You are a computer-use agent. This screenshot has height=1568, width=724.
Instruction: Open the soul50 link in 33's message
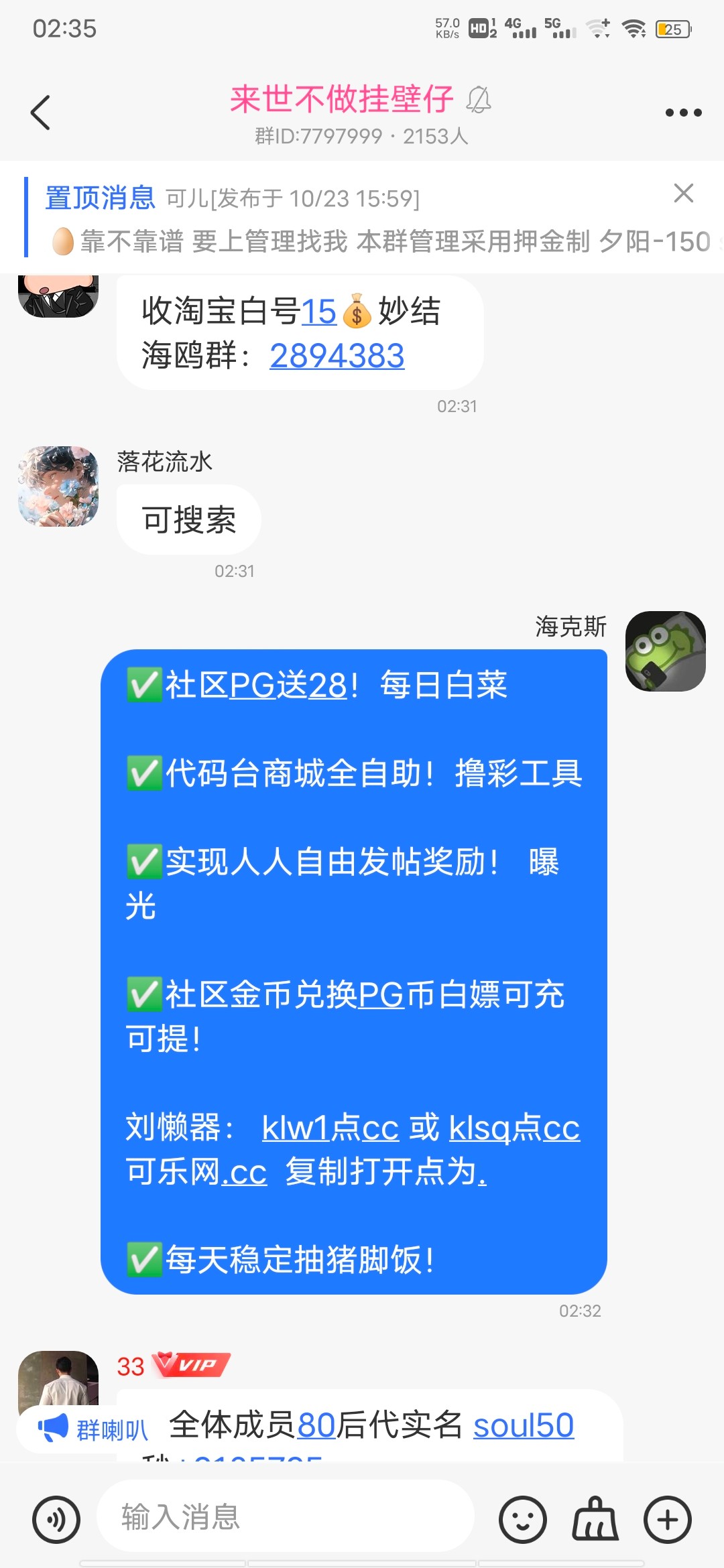[523, 1425]
